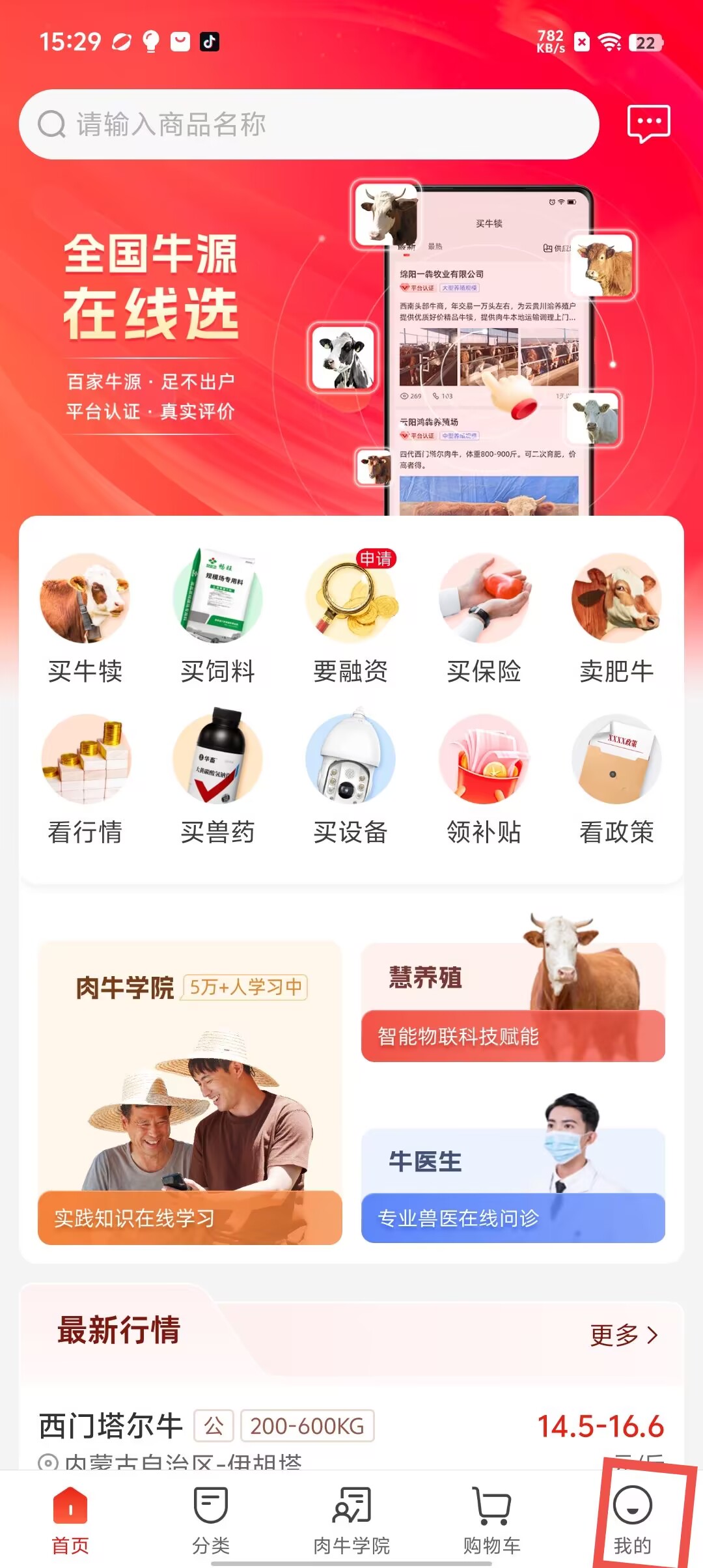
Task: Open 看行情 market prices
Action: 85,779
